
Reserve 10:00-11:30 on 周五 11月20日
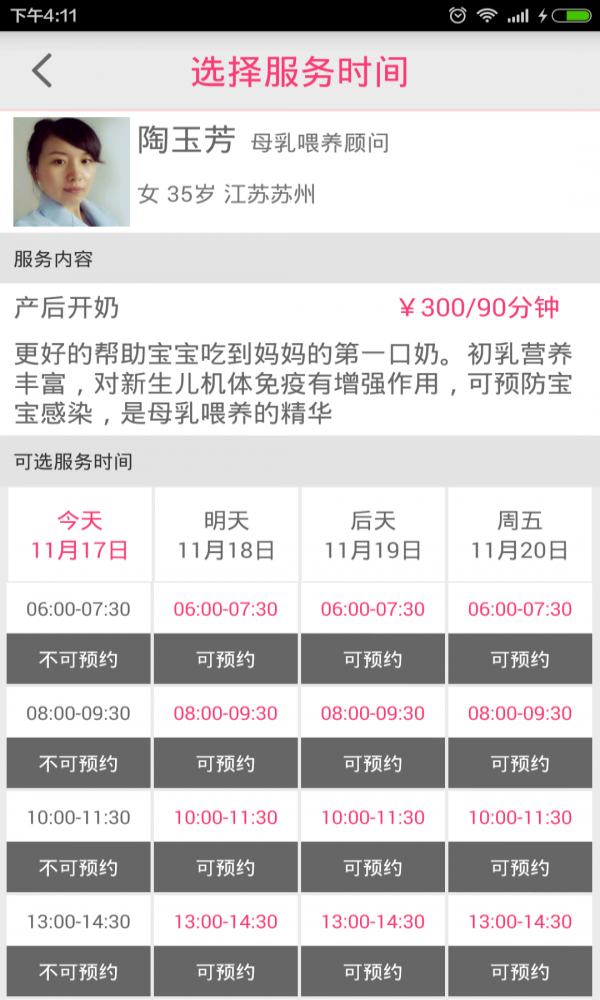(x=520, y=868)
